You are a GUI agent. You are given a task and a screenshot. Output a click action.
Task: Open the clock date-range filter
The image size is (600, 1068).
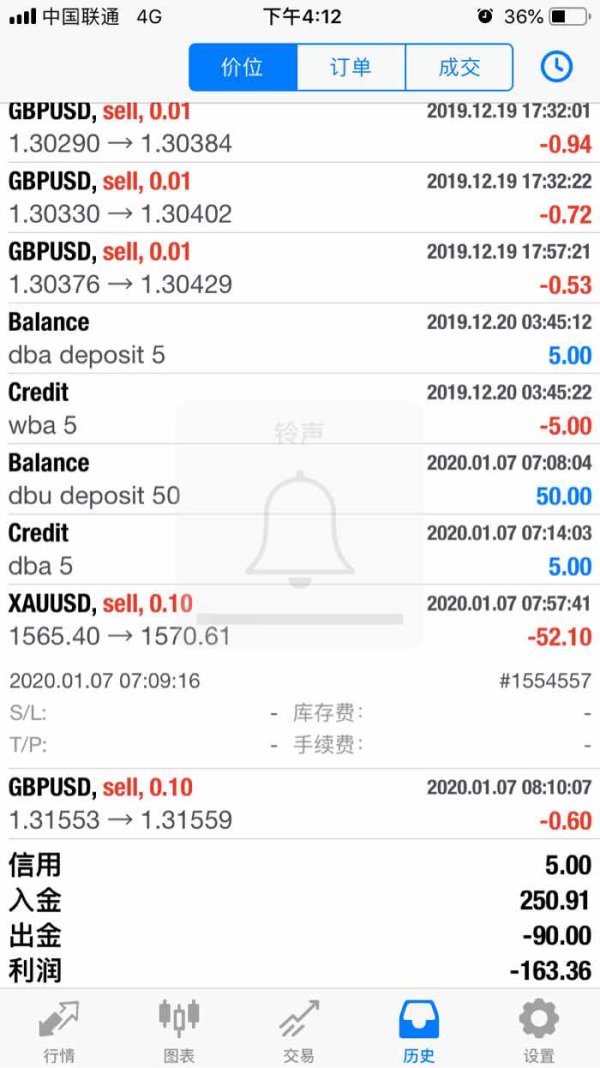[556, 67]
